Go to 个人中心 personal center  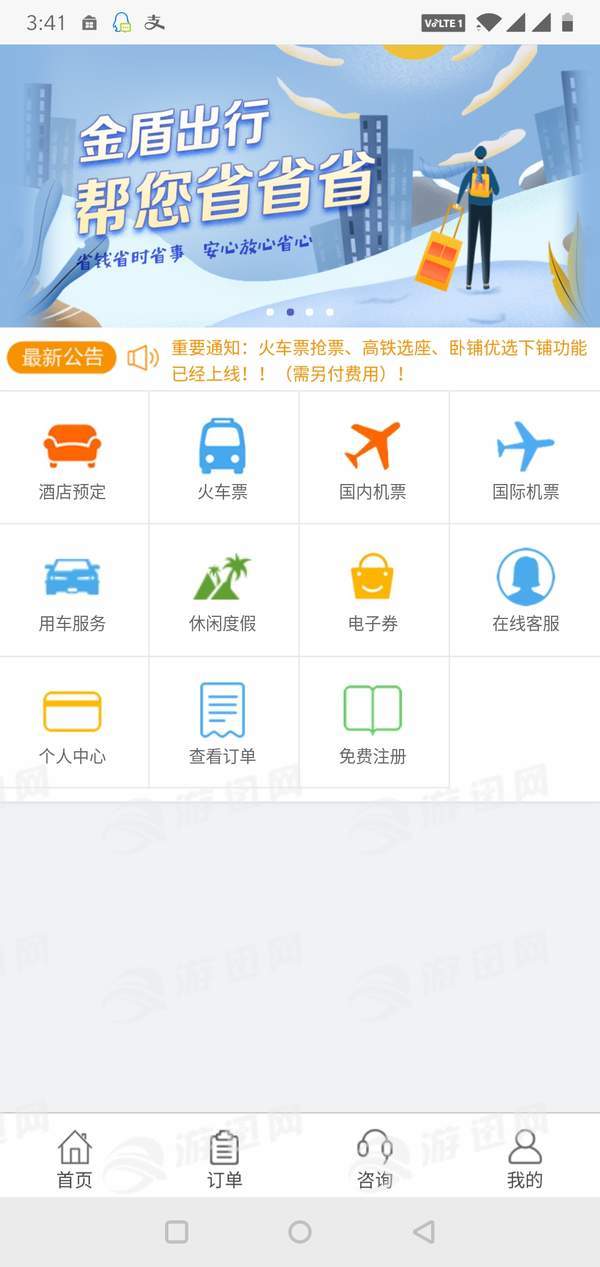73,722
